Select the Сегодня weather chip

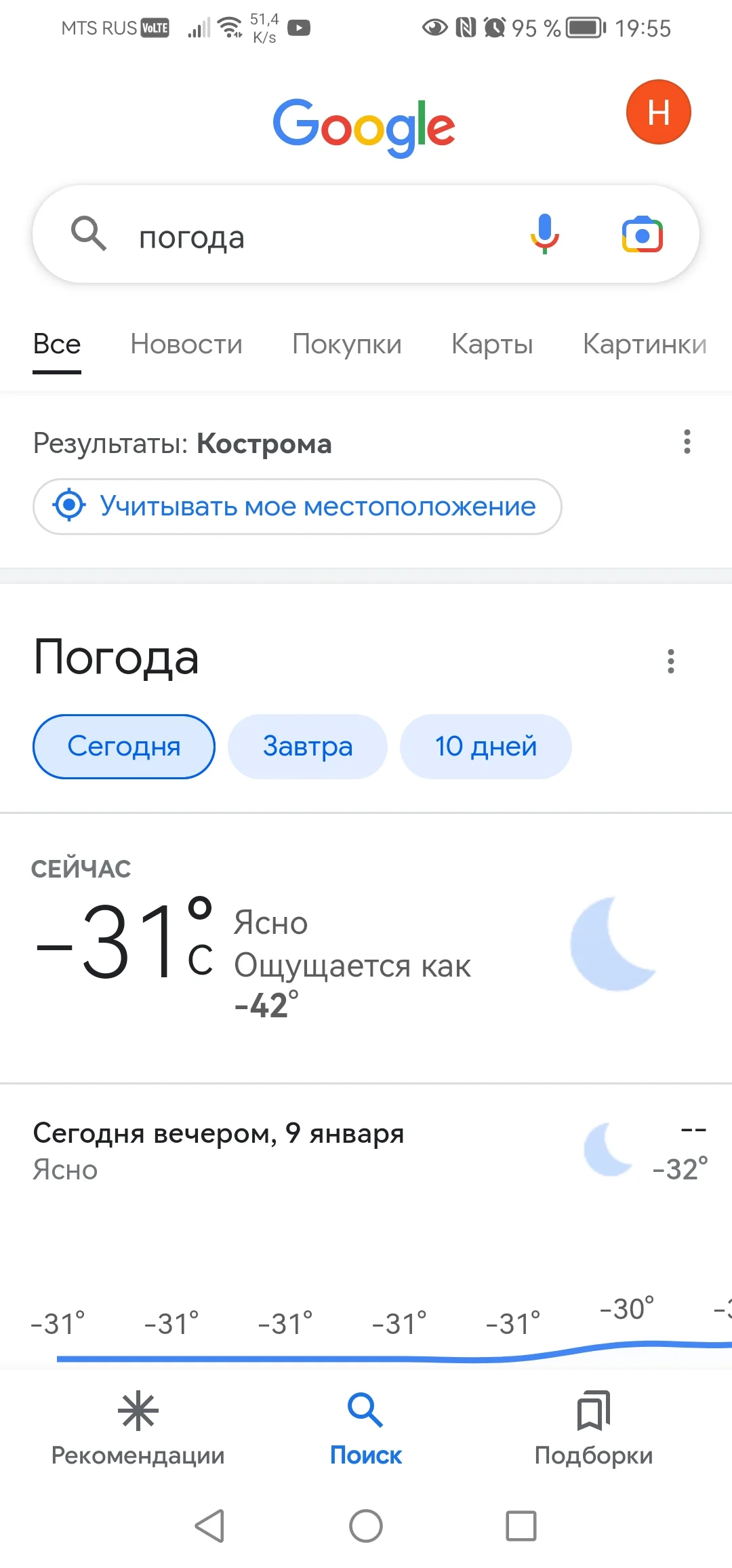(x=123, y=746)
